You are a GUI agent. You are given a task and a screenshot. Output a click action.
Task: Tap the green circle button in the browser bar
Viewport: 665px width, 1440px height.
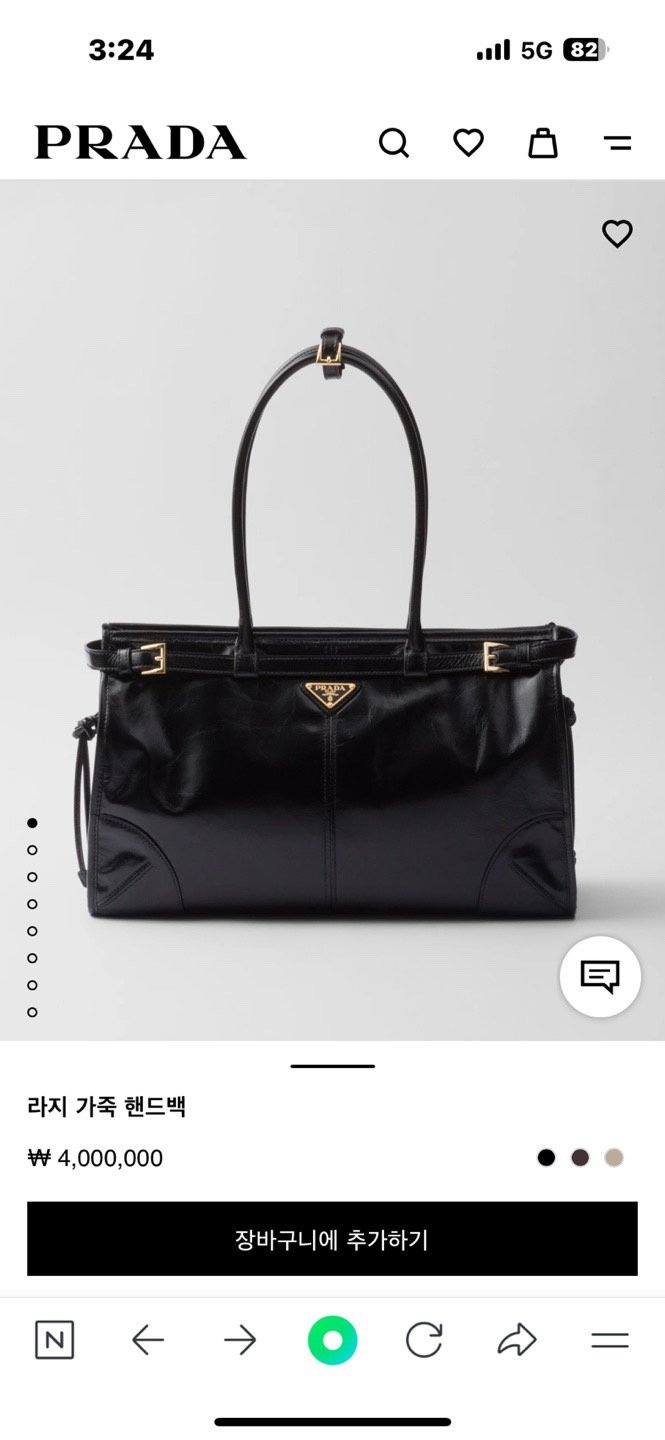click(x=332, y=1340)
